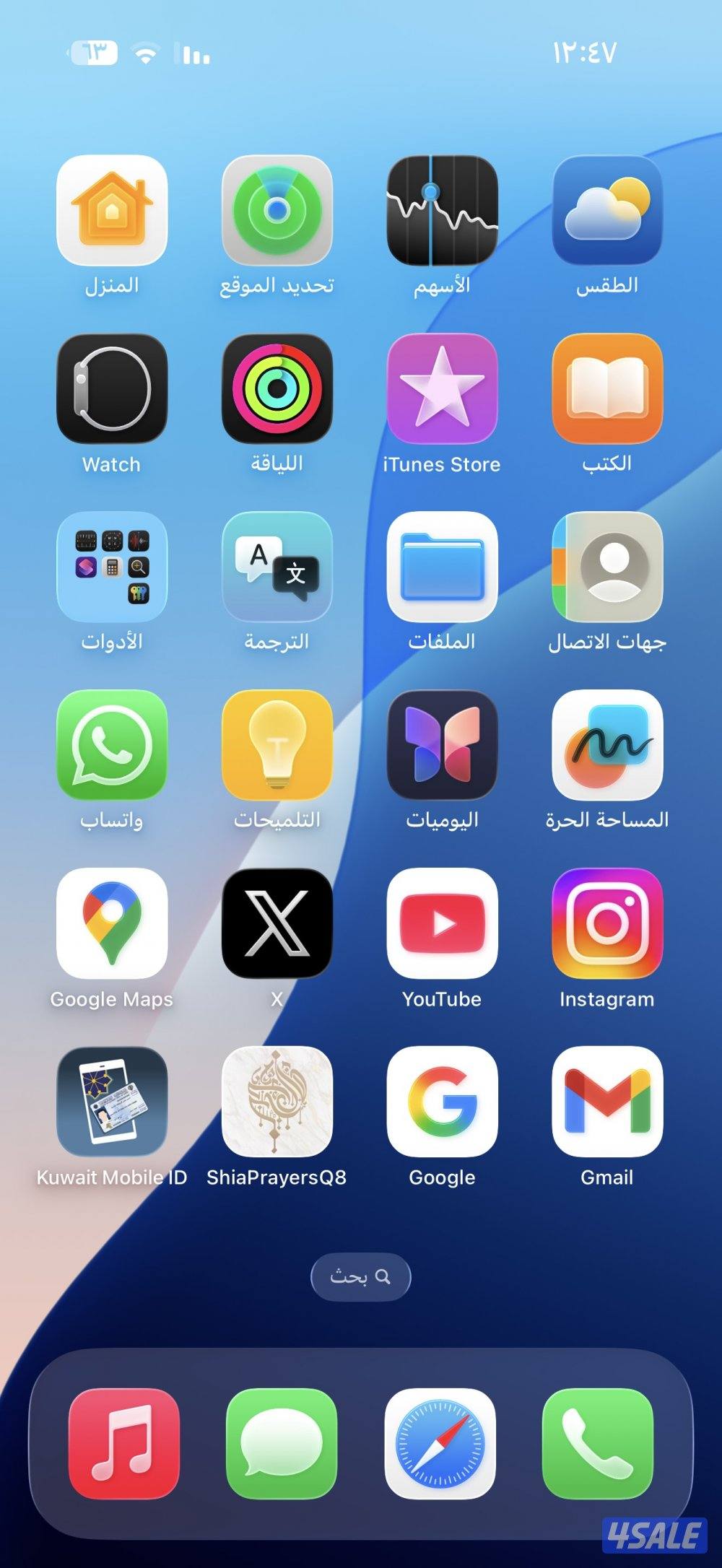
Task: Launch the ShiaPrayersQ8 app
Action: coord(277,1103)
